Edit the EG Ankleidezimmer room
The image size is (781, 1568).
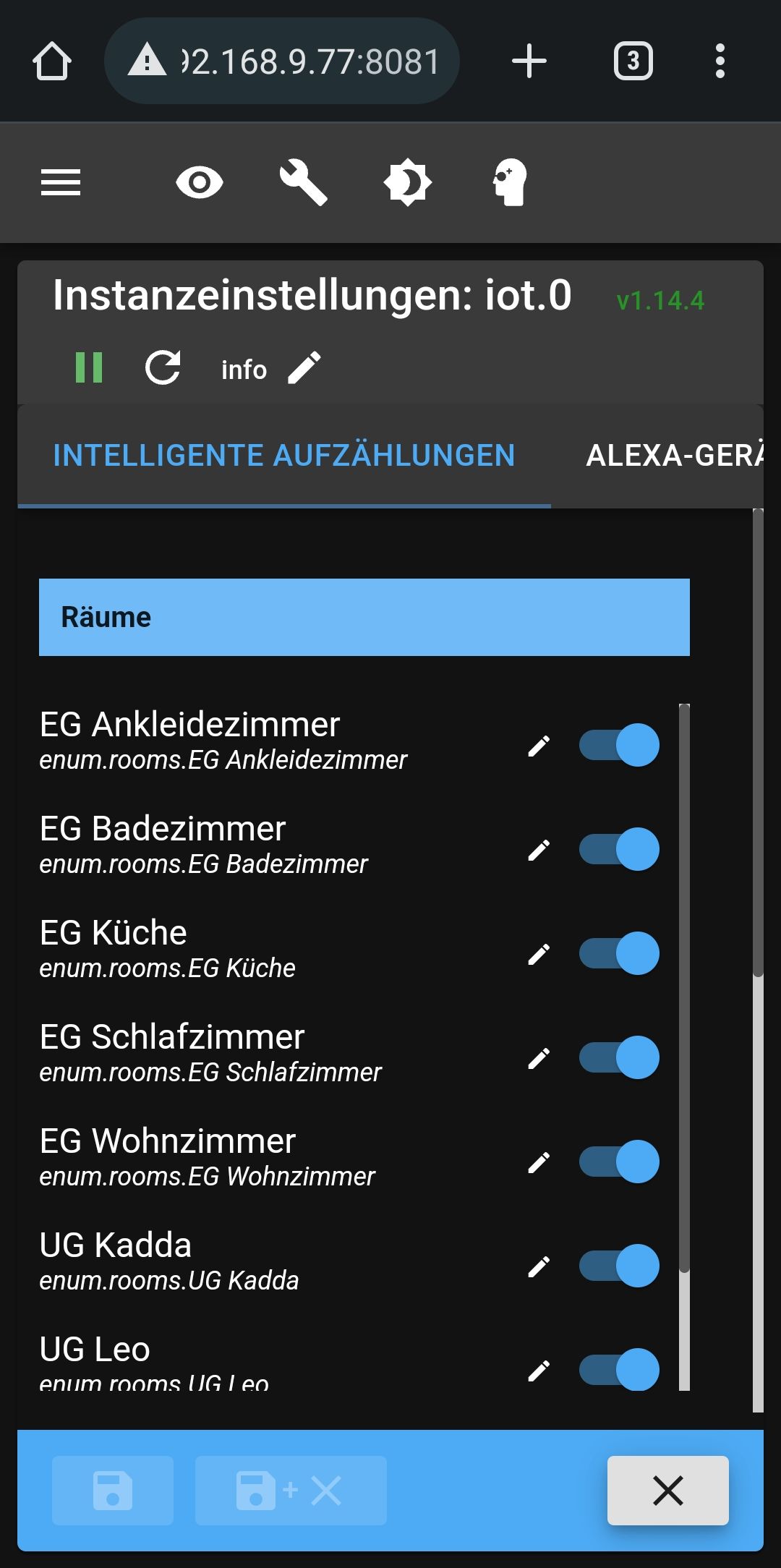click(x=539, y=746)
